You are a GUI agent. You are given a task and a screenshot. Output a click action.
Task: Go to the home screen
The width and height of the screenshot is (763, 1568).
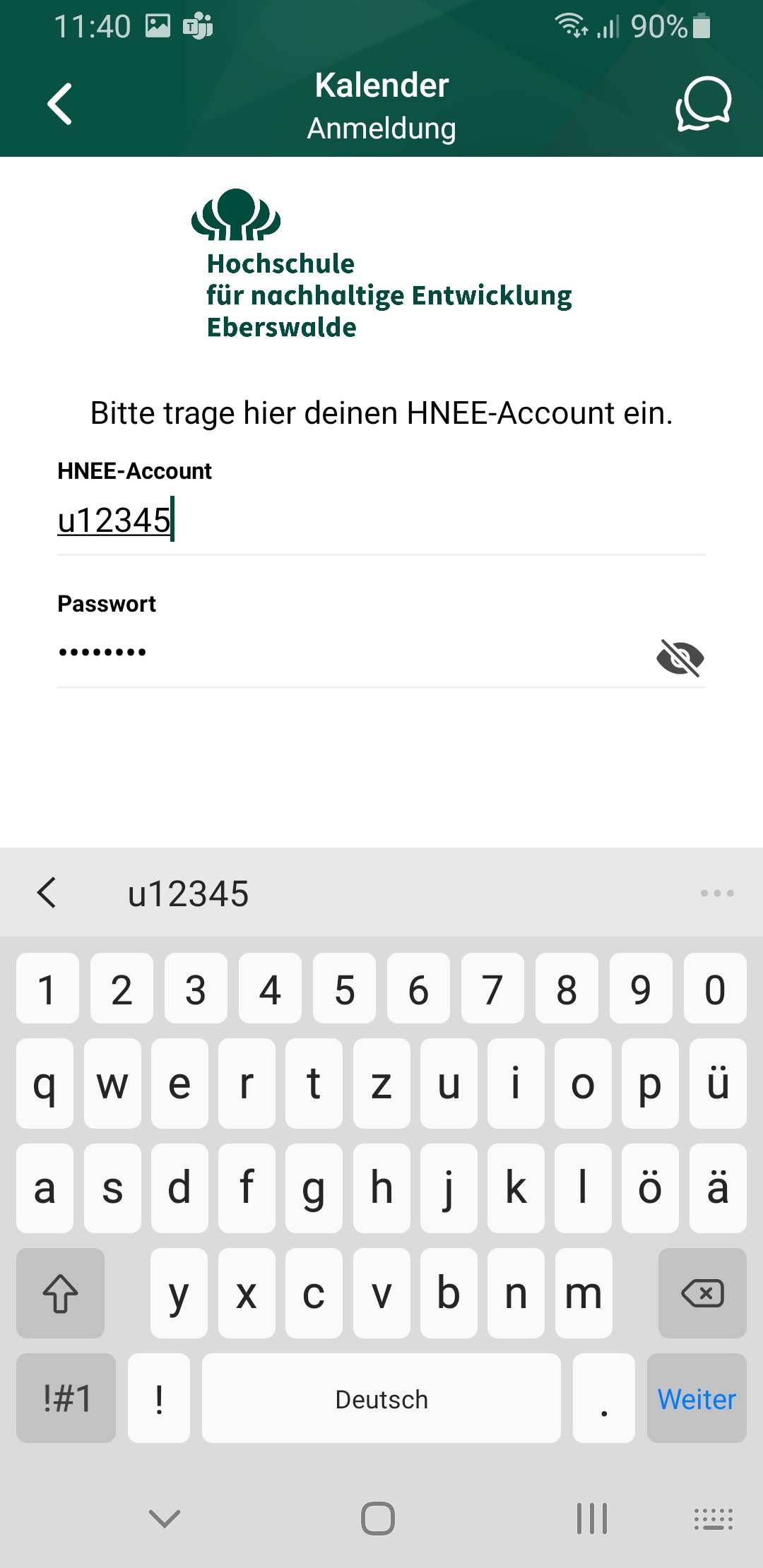[x=378, y=1518]
